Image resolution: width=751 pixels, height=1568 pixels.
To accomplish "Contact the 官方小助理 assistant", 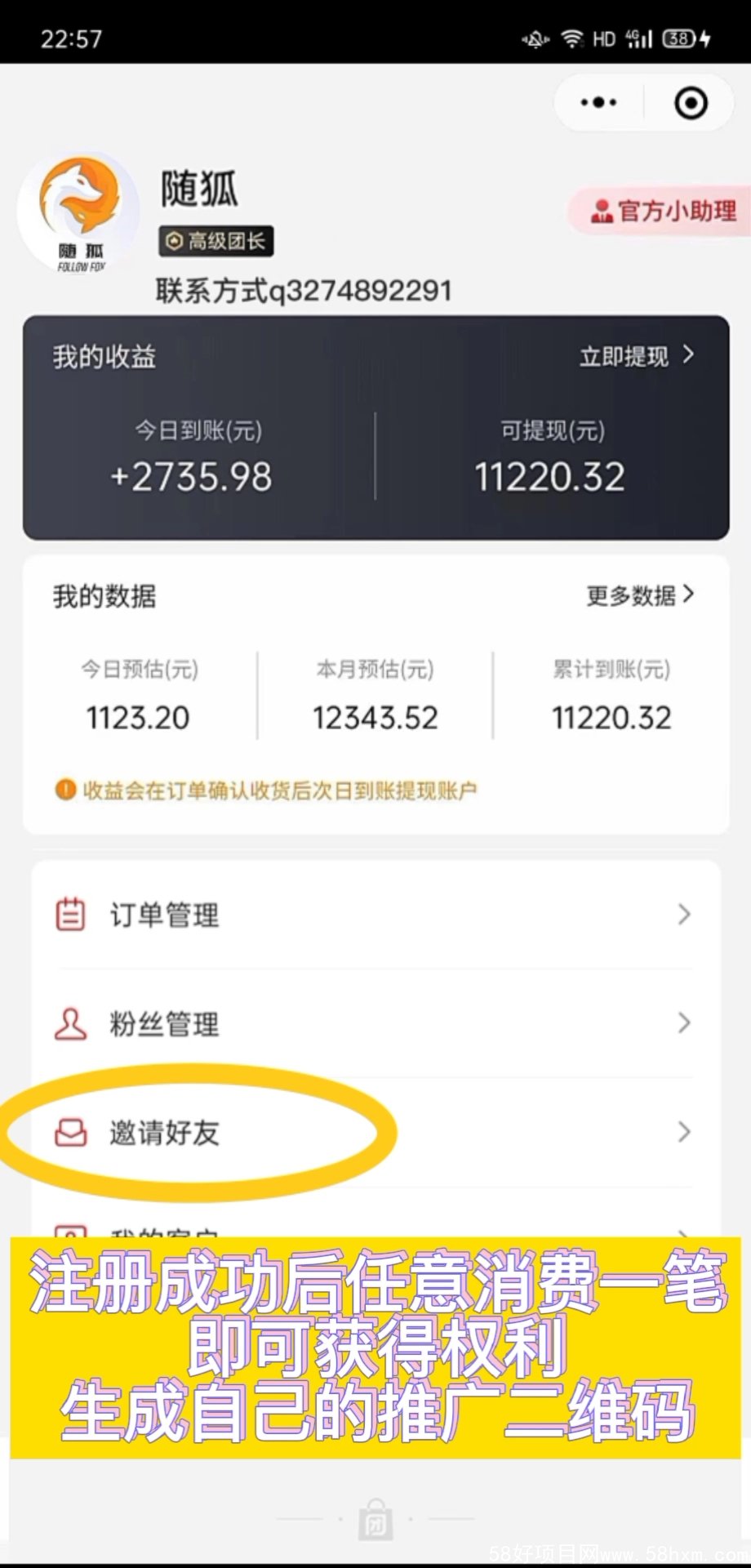I will pos(662,212).
